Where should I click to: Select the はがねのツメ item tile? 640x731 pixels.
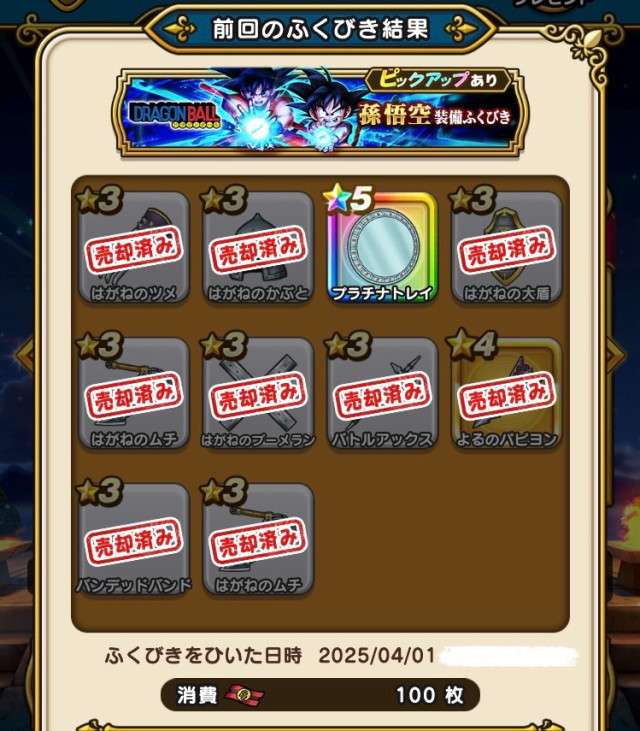133,249
